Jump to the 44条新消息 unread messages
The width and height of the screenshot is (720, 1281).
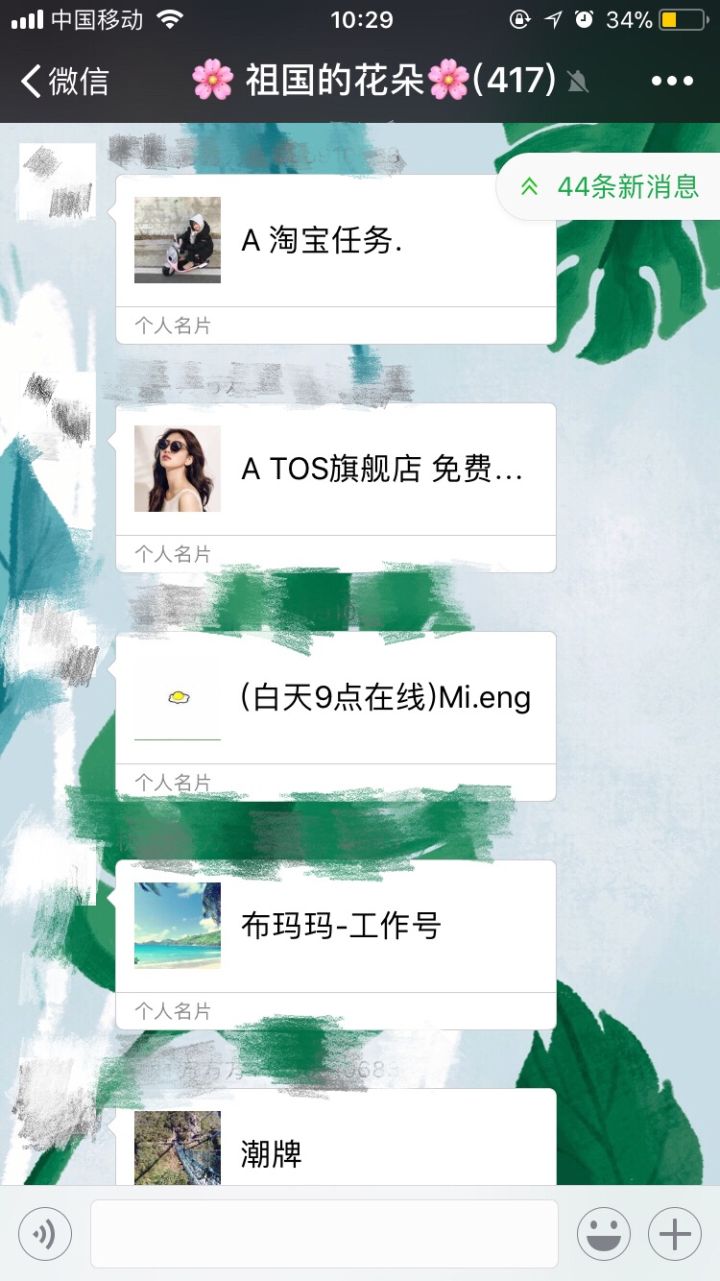(610, 187)
